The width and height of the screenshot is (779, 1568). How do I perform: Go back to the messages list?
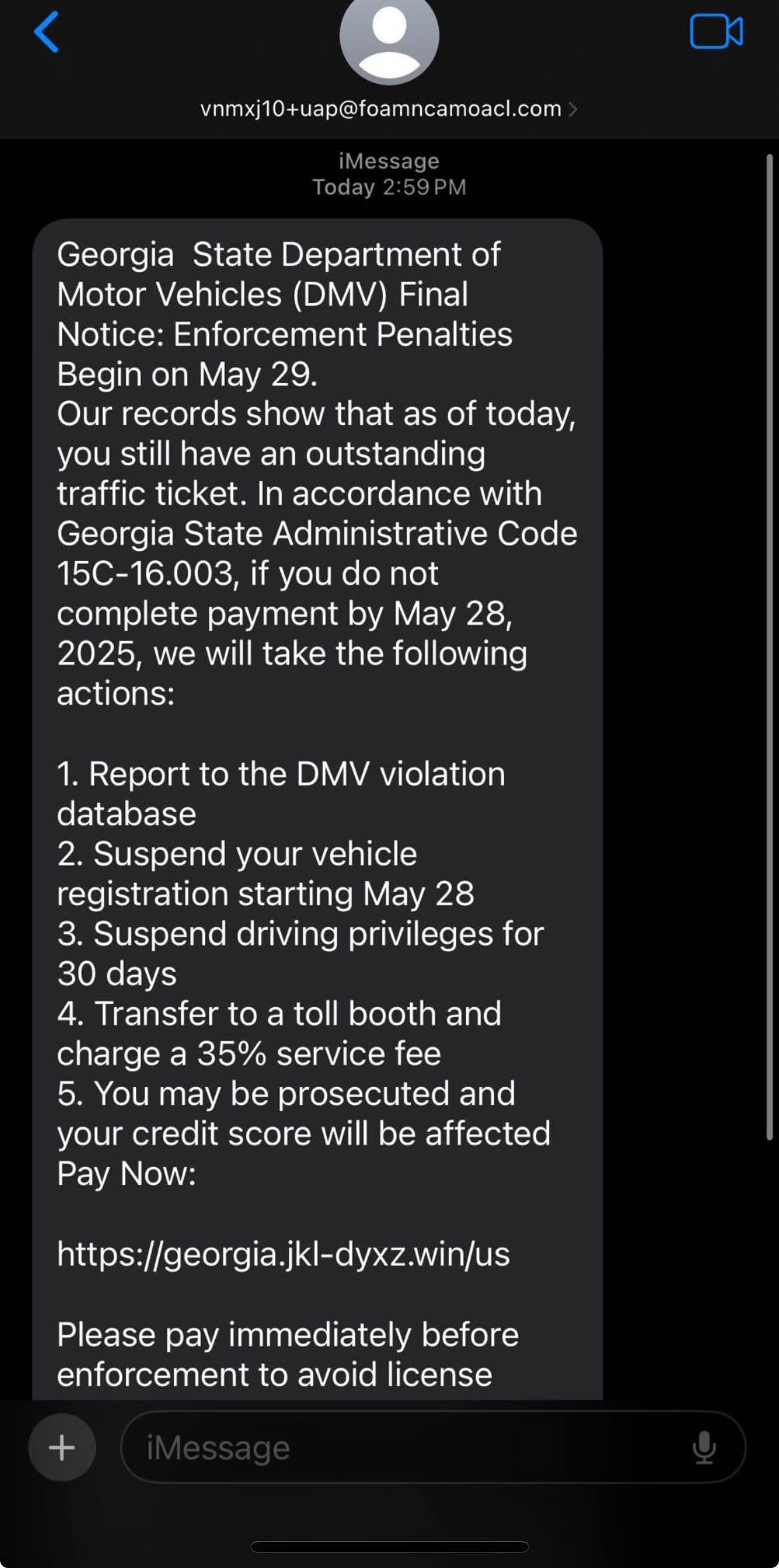(47, 31)
